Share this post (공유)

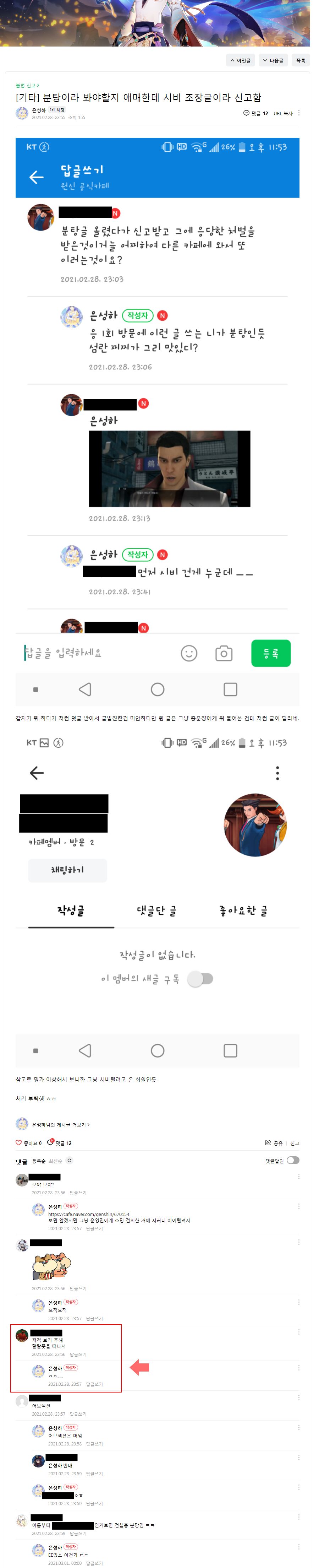(x=274, y=1143)
